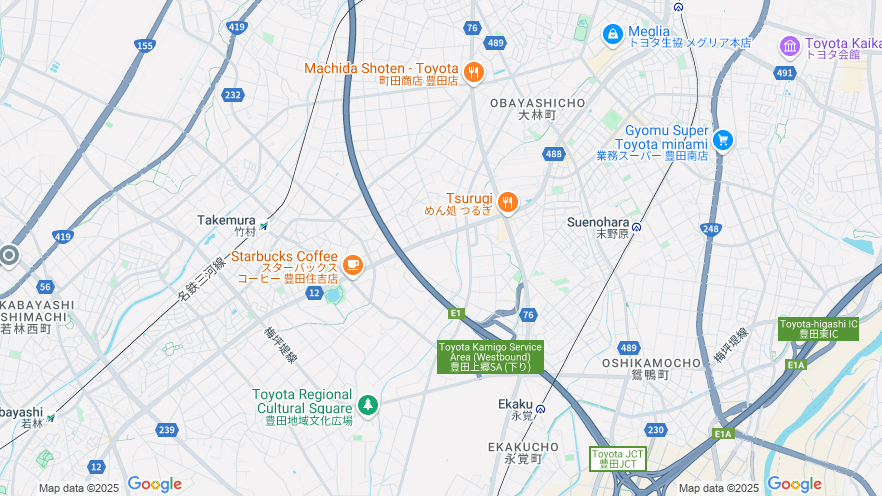
Task: Select the Toyota Kaikan museum pin
Action: [790, 46]
